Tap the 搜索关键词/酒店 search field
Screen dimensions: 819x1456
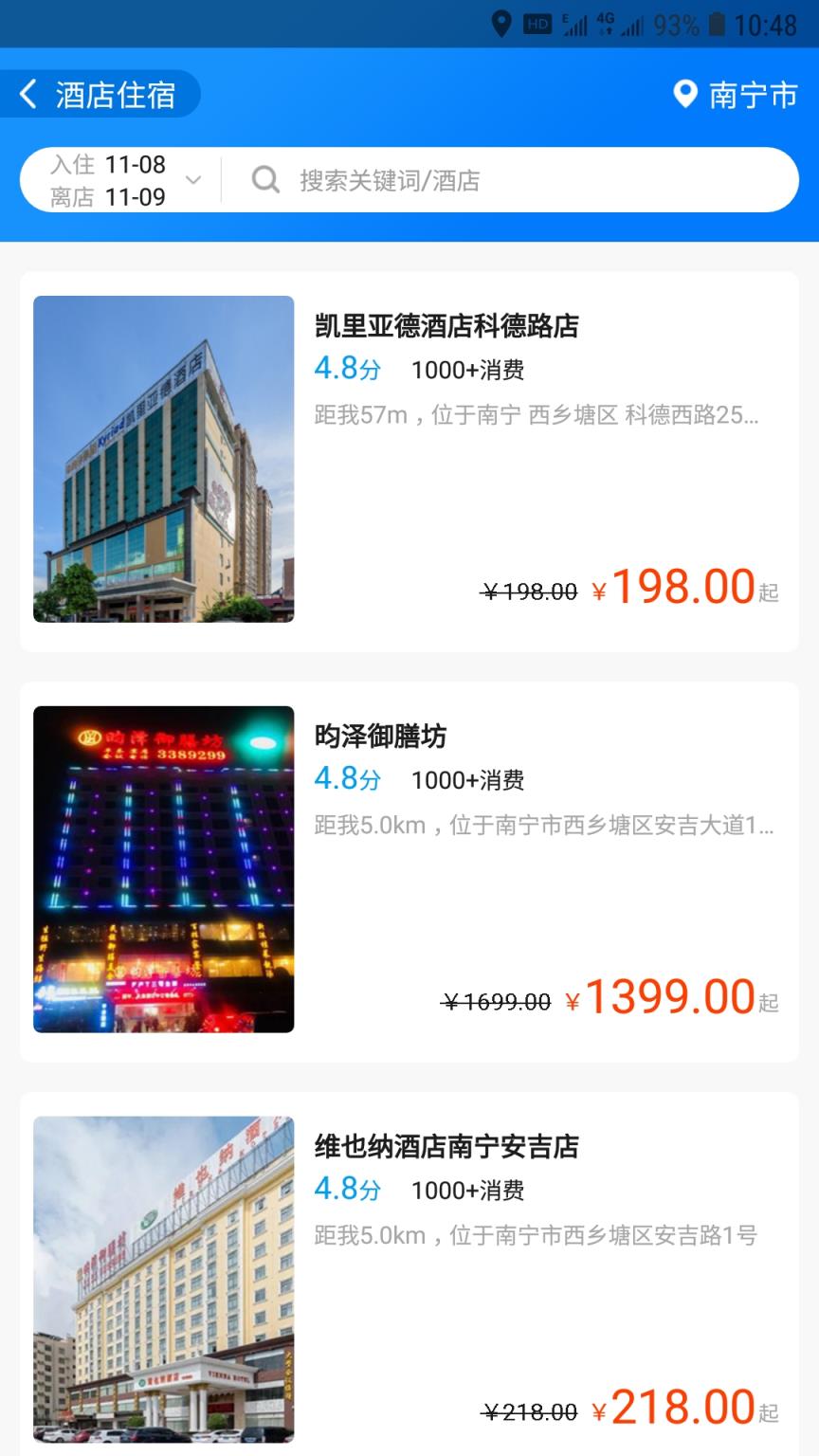[x=512, y=180]
